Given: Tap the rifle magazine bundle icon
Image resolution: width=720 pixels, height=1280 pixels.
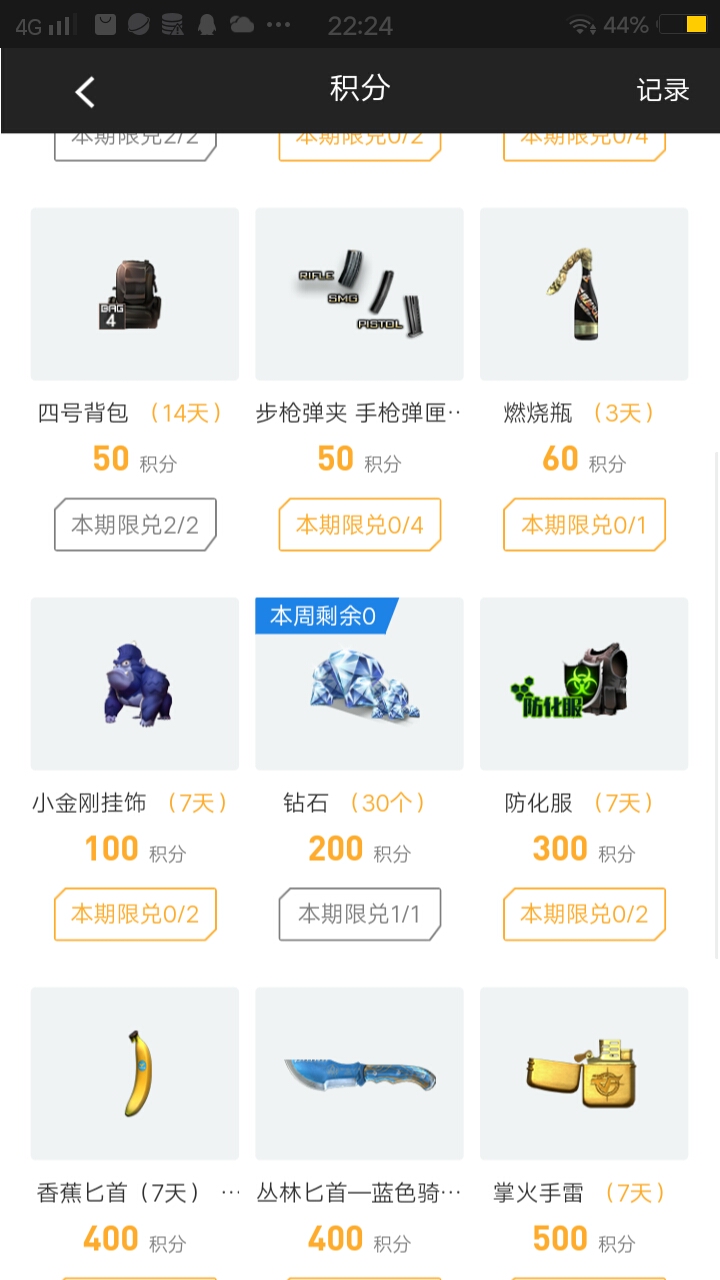Looking at the screenshot, I should (x=359, y=293).
